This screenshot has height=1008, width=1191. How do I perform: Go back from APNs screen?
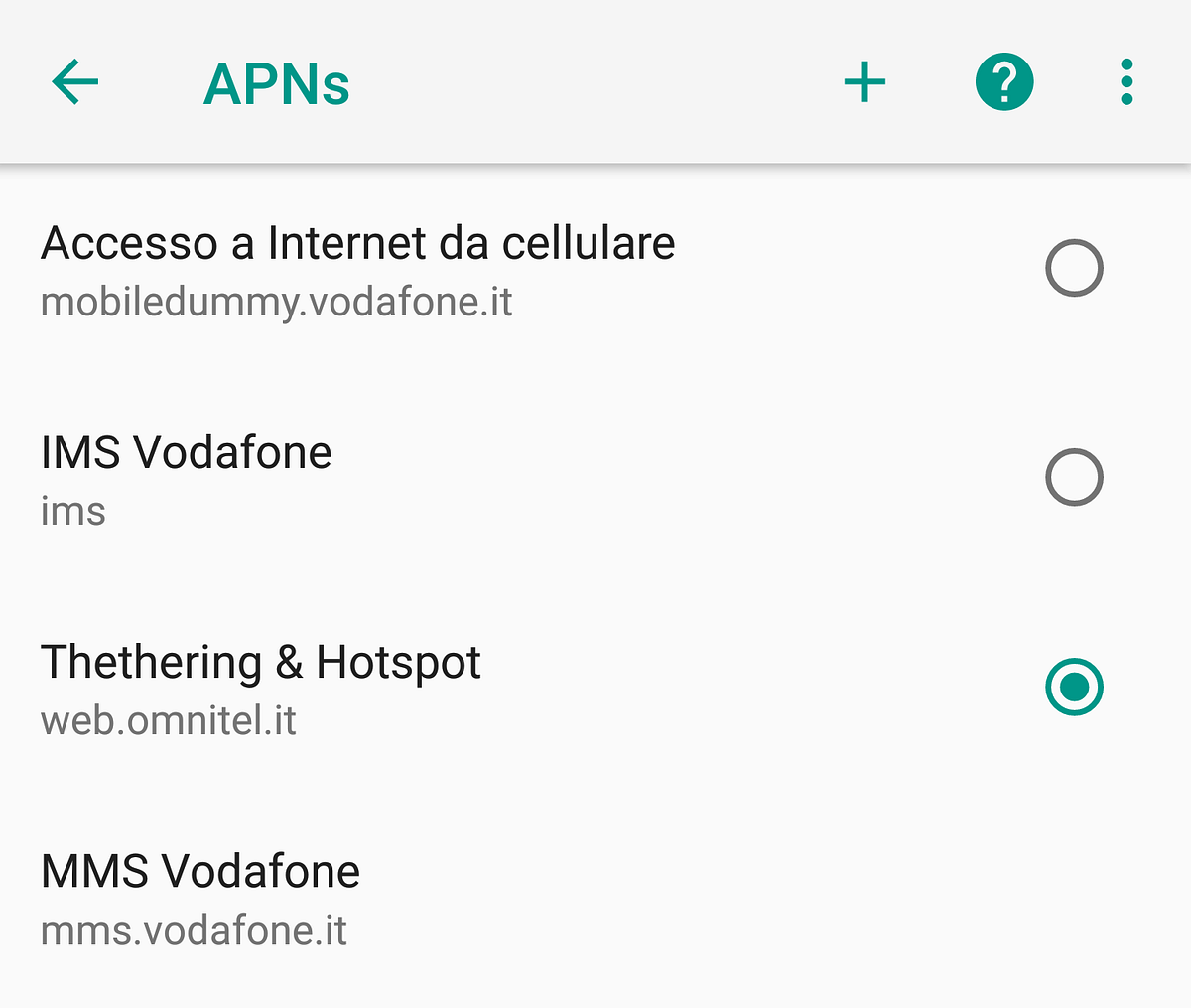(75, 82)
